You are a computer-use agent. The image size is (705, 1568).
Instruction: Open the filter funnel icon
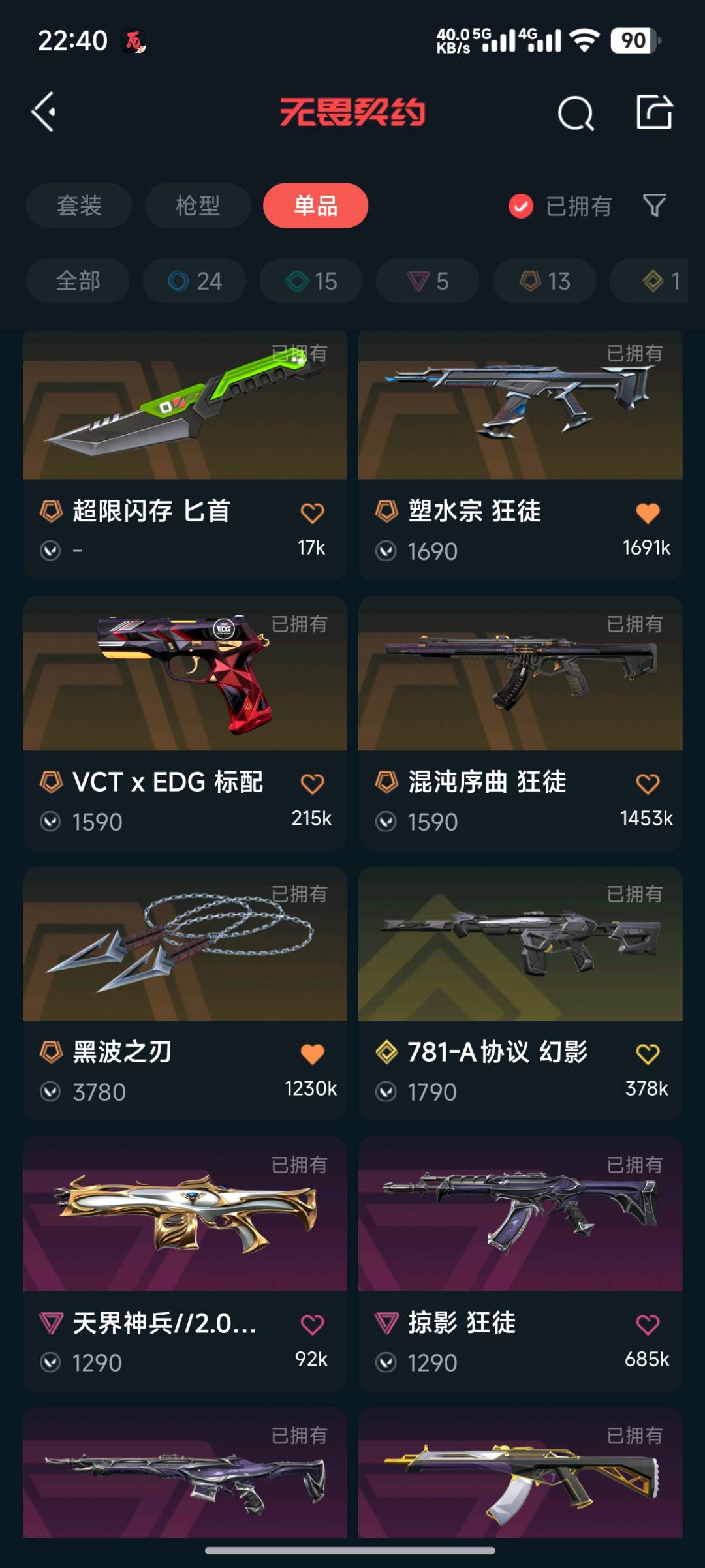click(654, 206)
